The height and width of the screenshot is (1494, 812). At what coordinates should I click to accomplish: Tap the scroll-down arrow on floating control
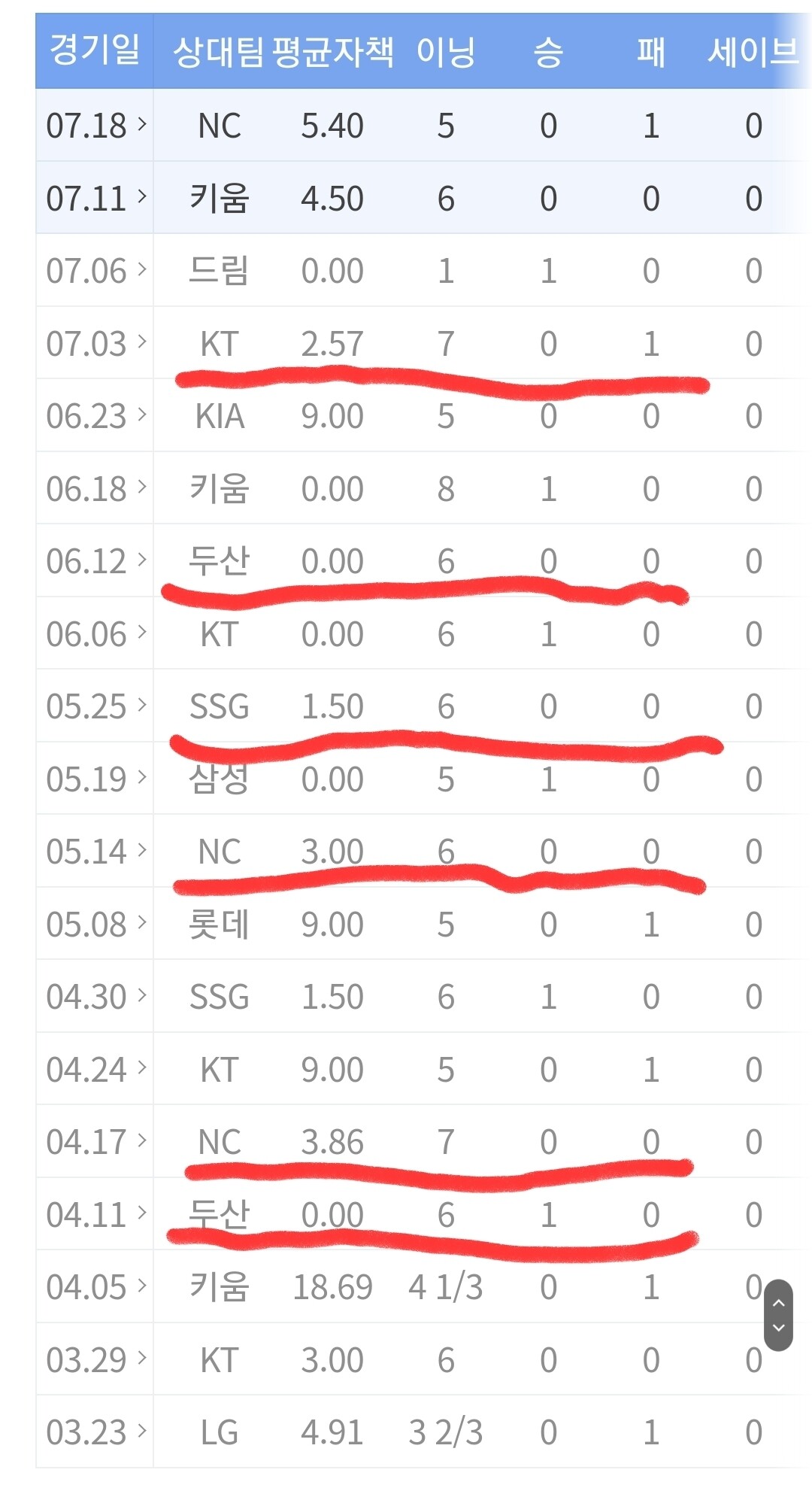click(x=778, y=1329)
